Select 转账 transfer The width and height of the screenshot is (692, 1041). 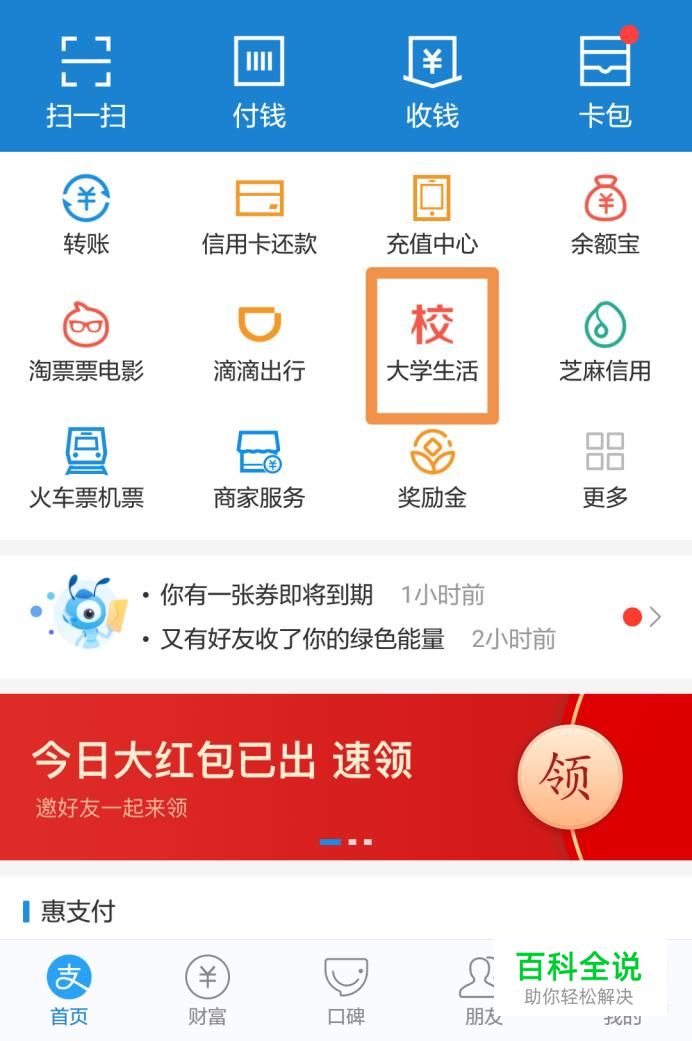coord(86,214)
